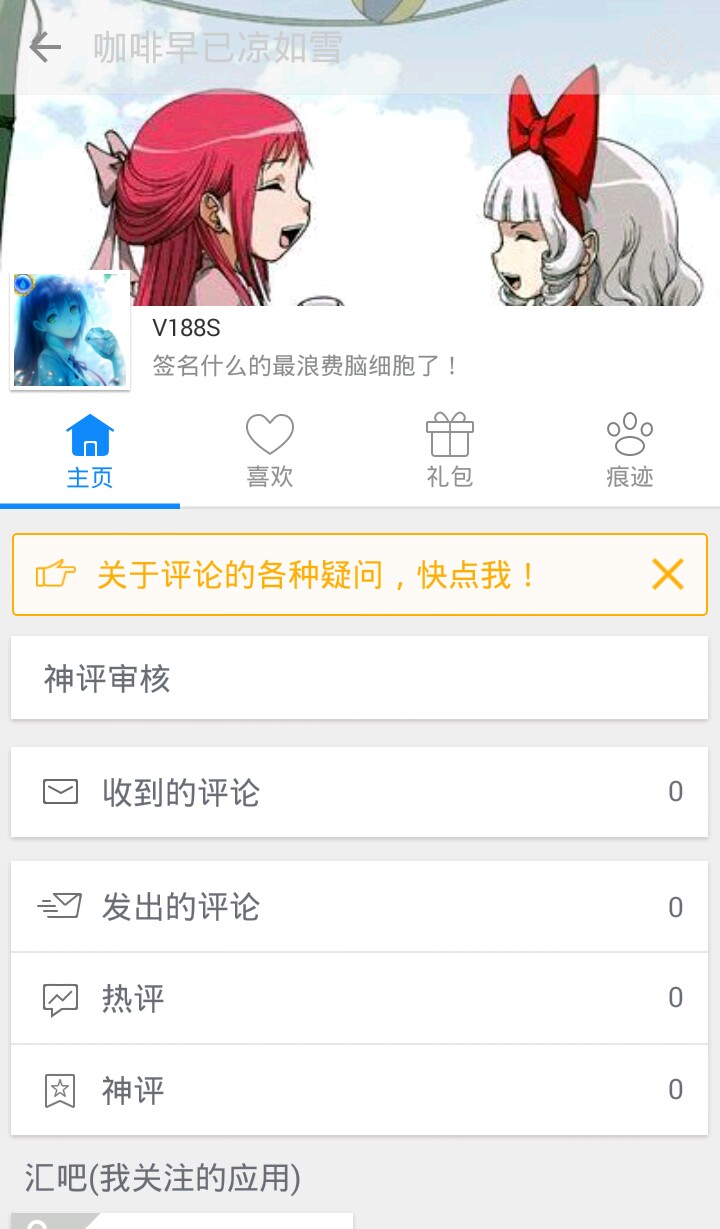Switch to the 礼包 tab

click(450, 452)
